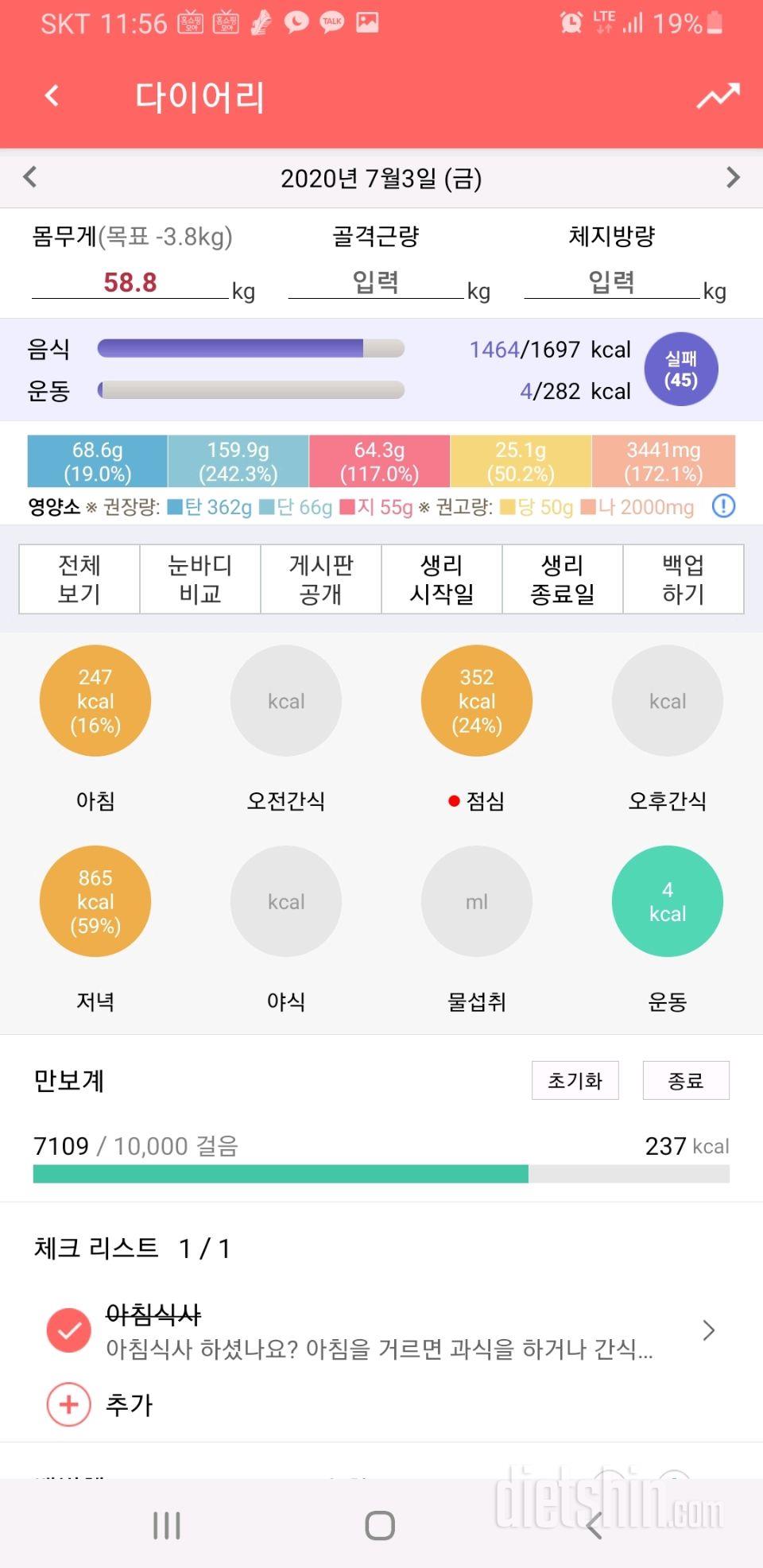Set 생리 시작일
Viewport: 763px width, 1568px height.
(x=442, y=579)
